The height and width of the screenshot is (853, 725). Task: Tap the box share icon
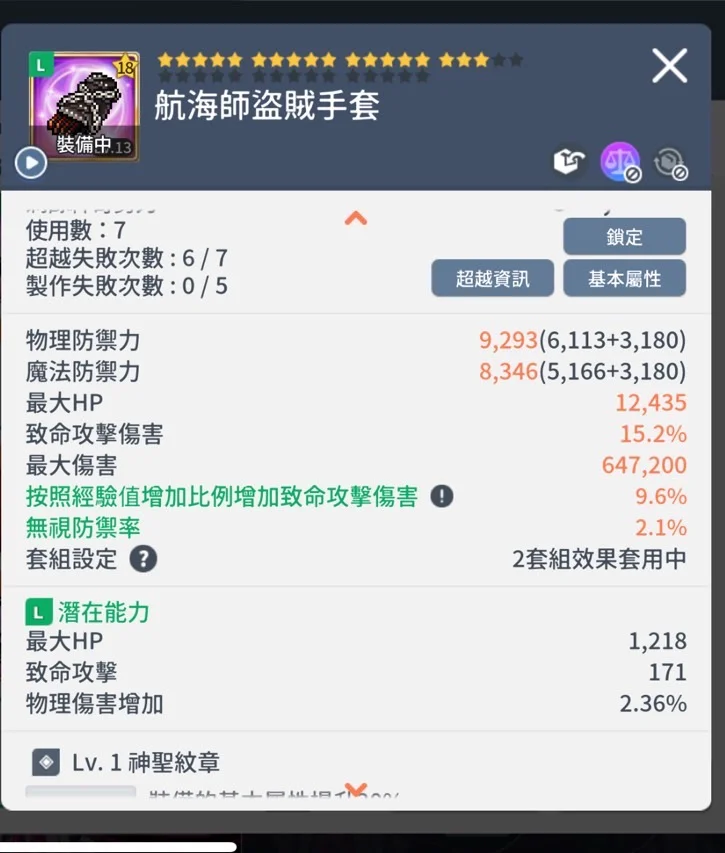pos(569,162)
